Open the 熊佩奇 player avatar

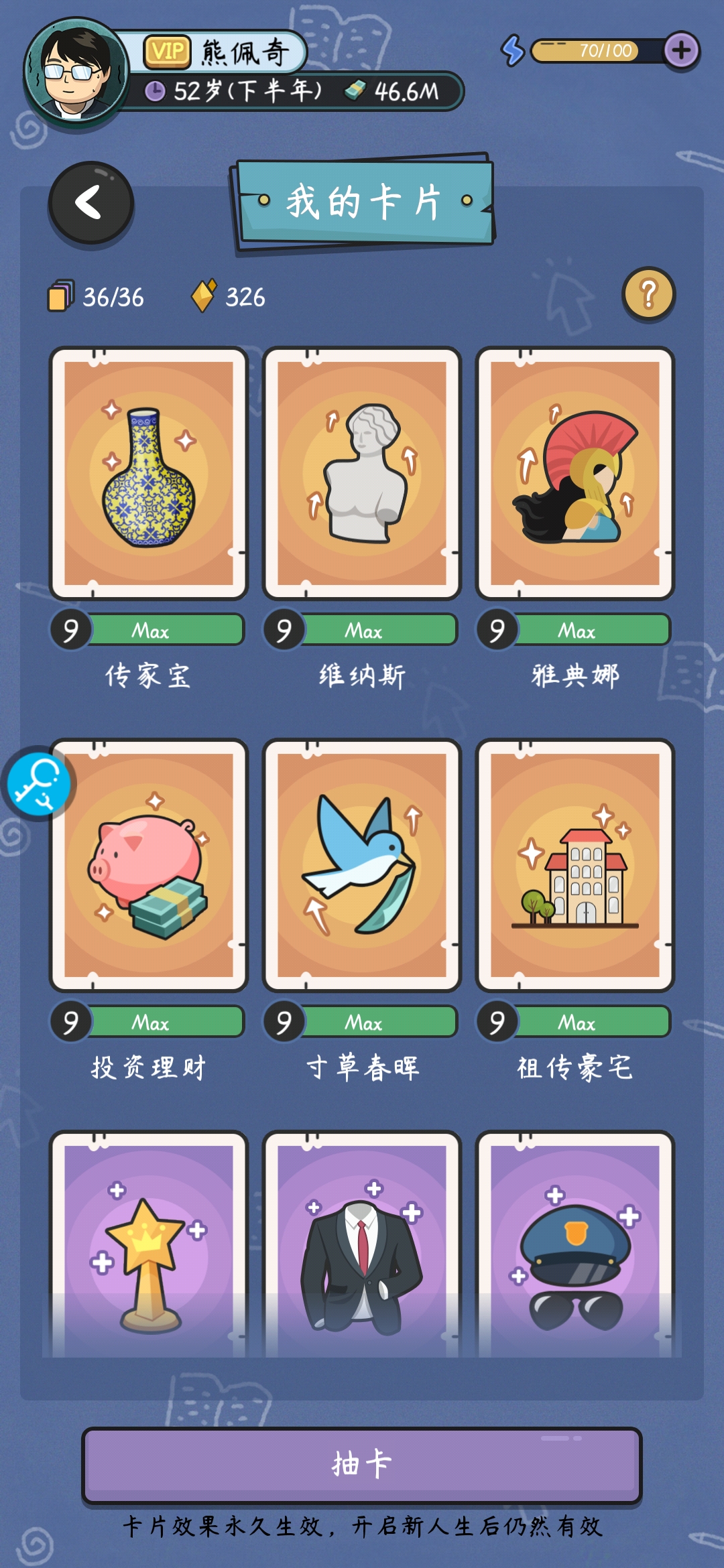coord(75,72)
